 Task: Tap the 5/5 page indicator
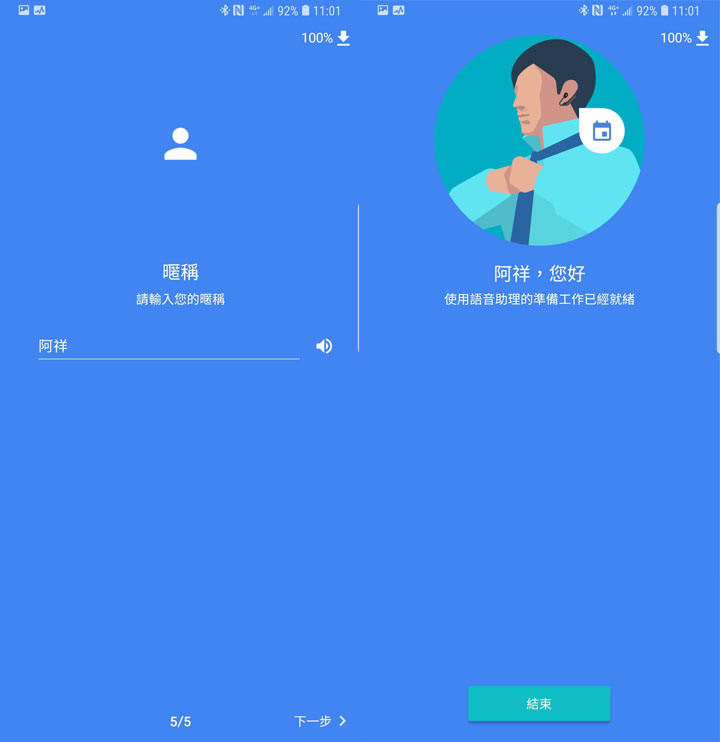(181, 721)
